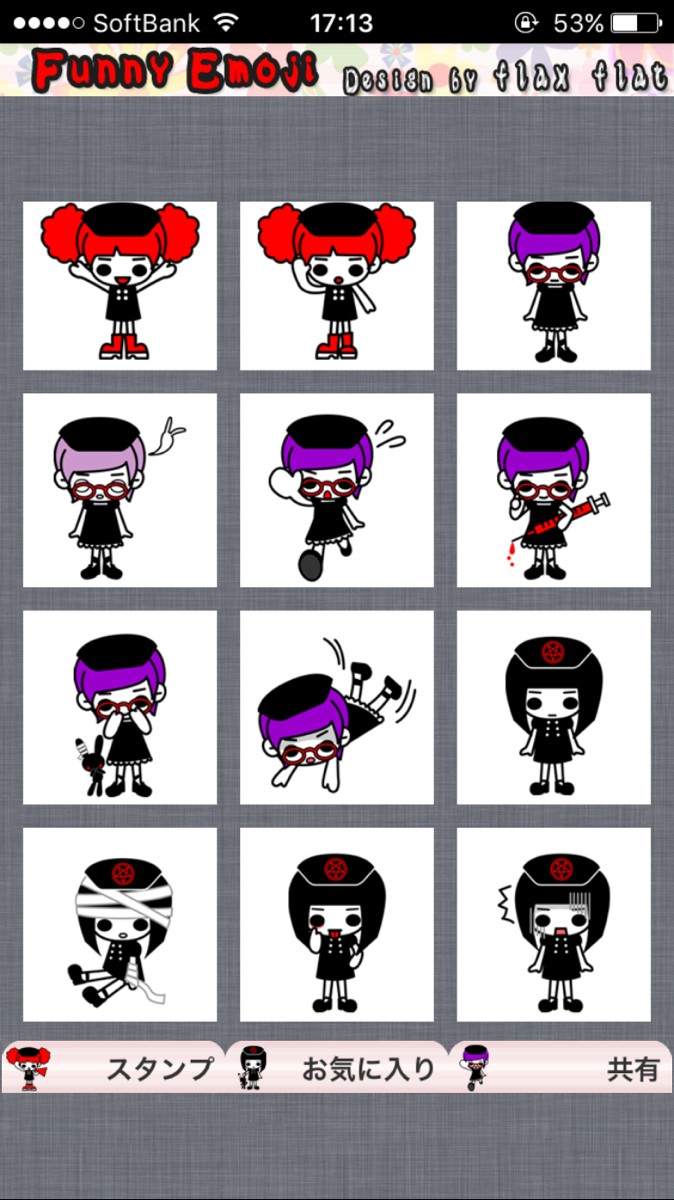
Task: Pick the shocked black-haired girl sticker
Action: 554,924
